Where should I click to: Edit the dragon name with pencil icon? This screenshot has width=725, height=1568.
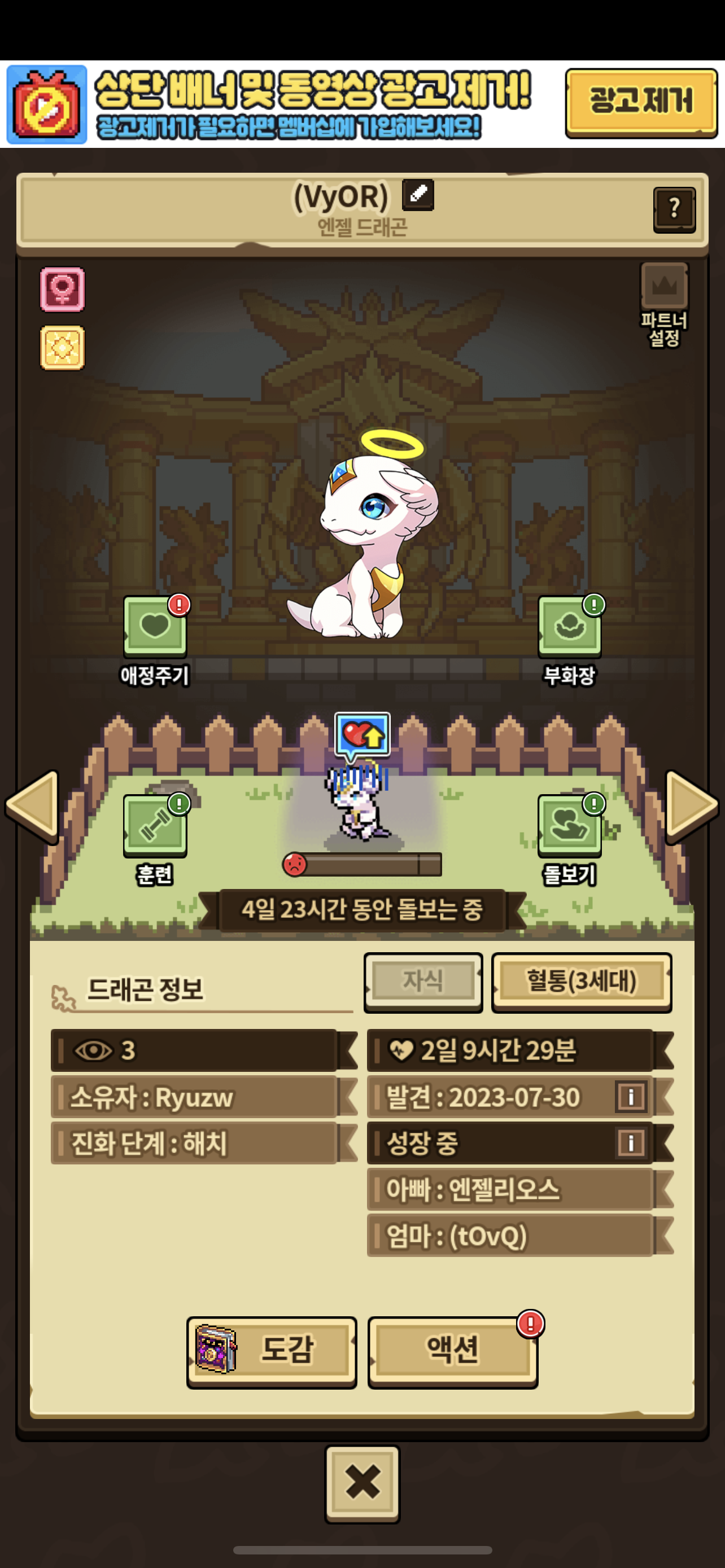click(418, 195)
